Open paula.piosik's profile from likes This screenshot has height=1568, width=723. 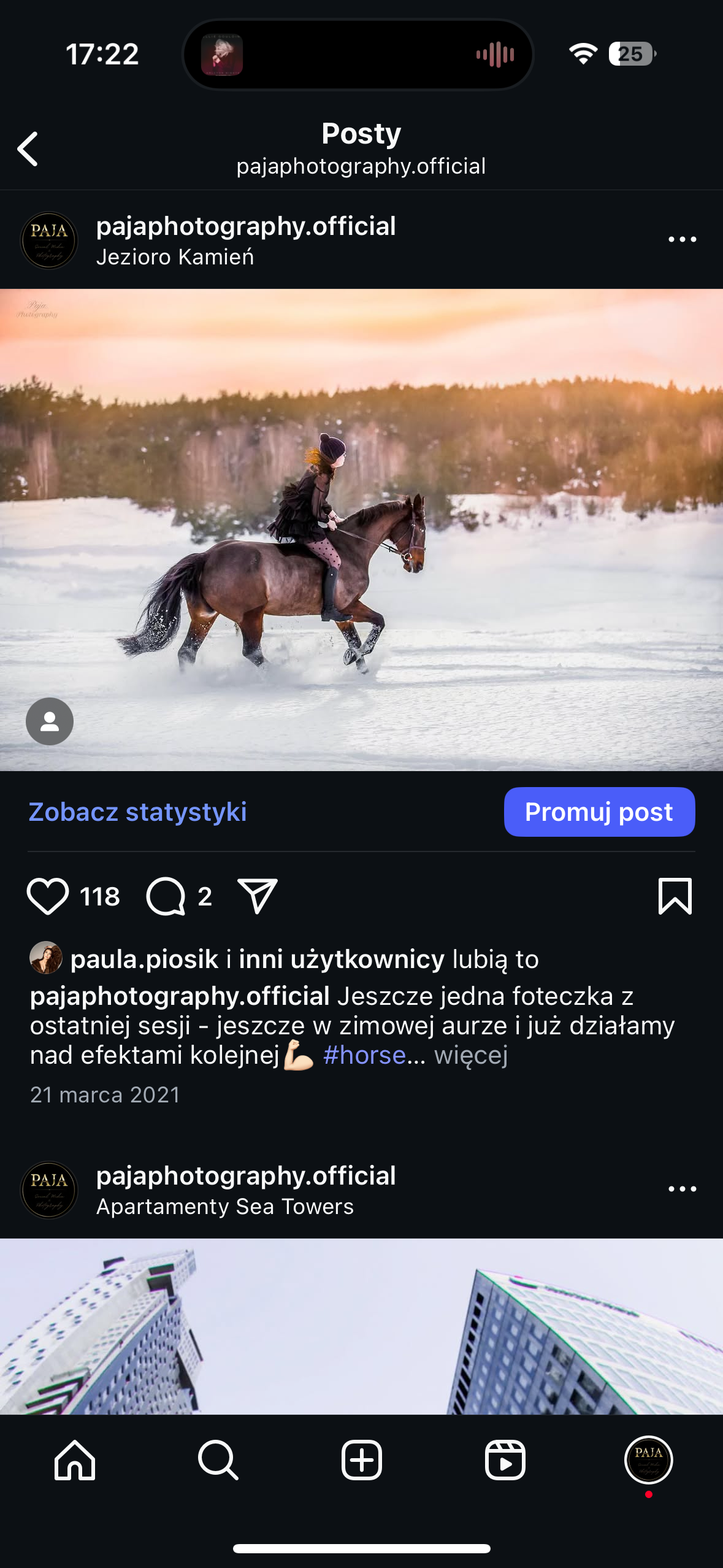[144, 959]
